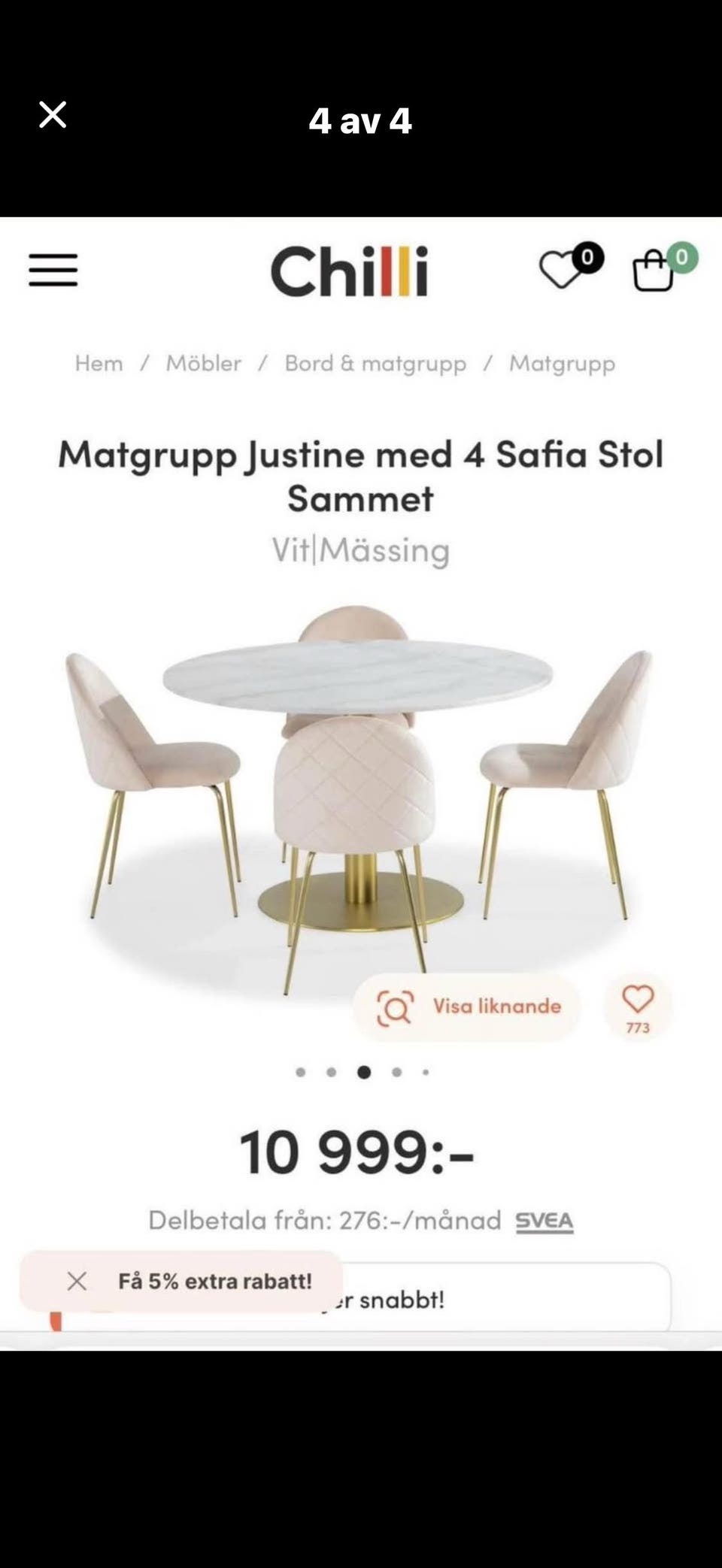Screen dimensions: 722x1568
Task: Click the Visa liknande button
Action: tap(465, 1005)
